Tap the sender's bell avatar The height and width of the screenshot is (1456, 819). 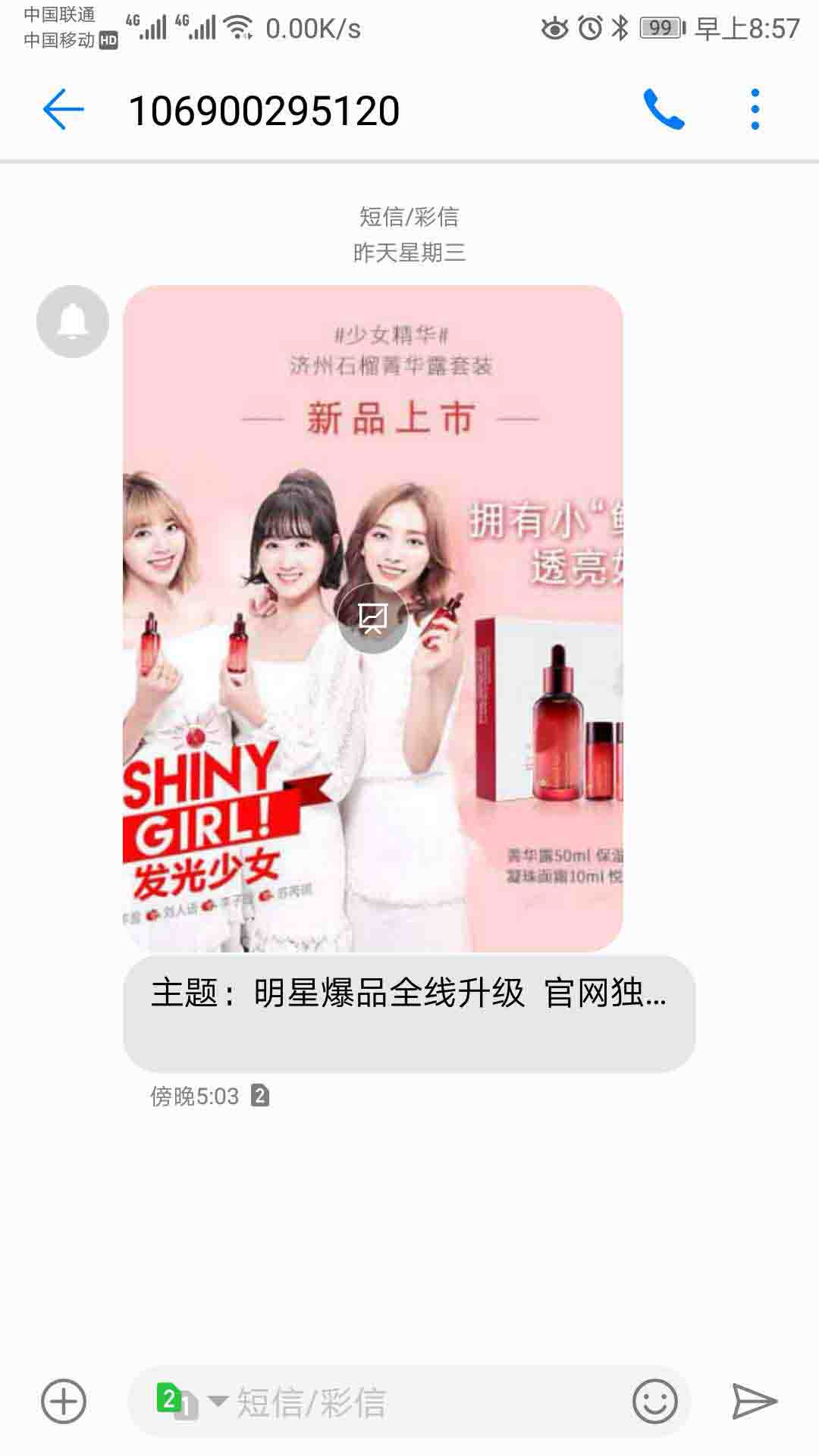point(73,322)
